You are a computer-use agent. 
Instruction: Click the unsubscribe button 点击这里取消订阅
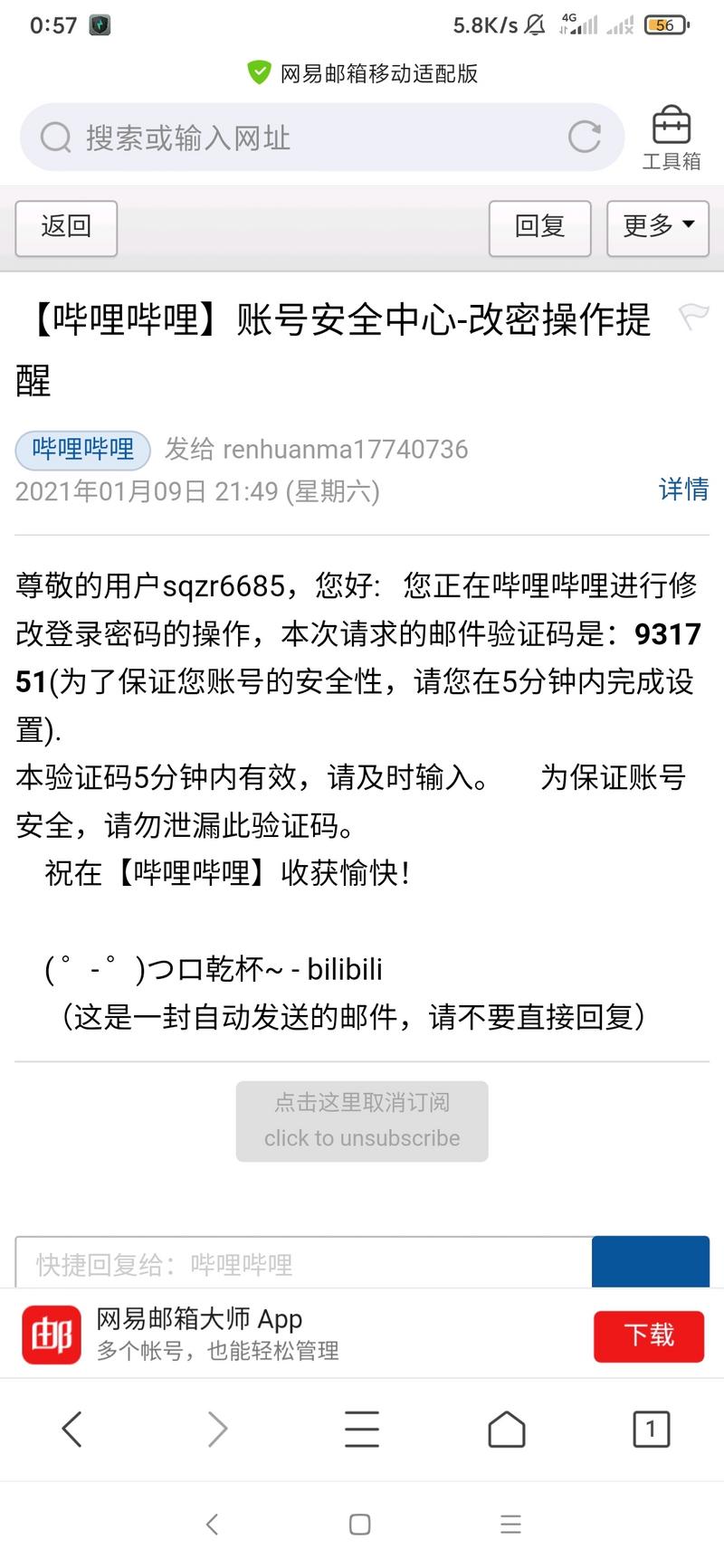(362, 1120)
